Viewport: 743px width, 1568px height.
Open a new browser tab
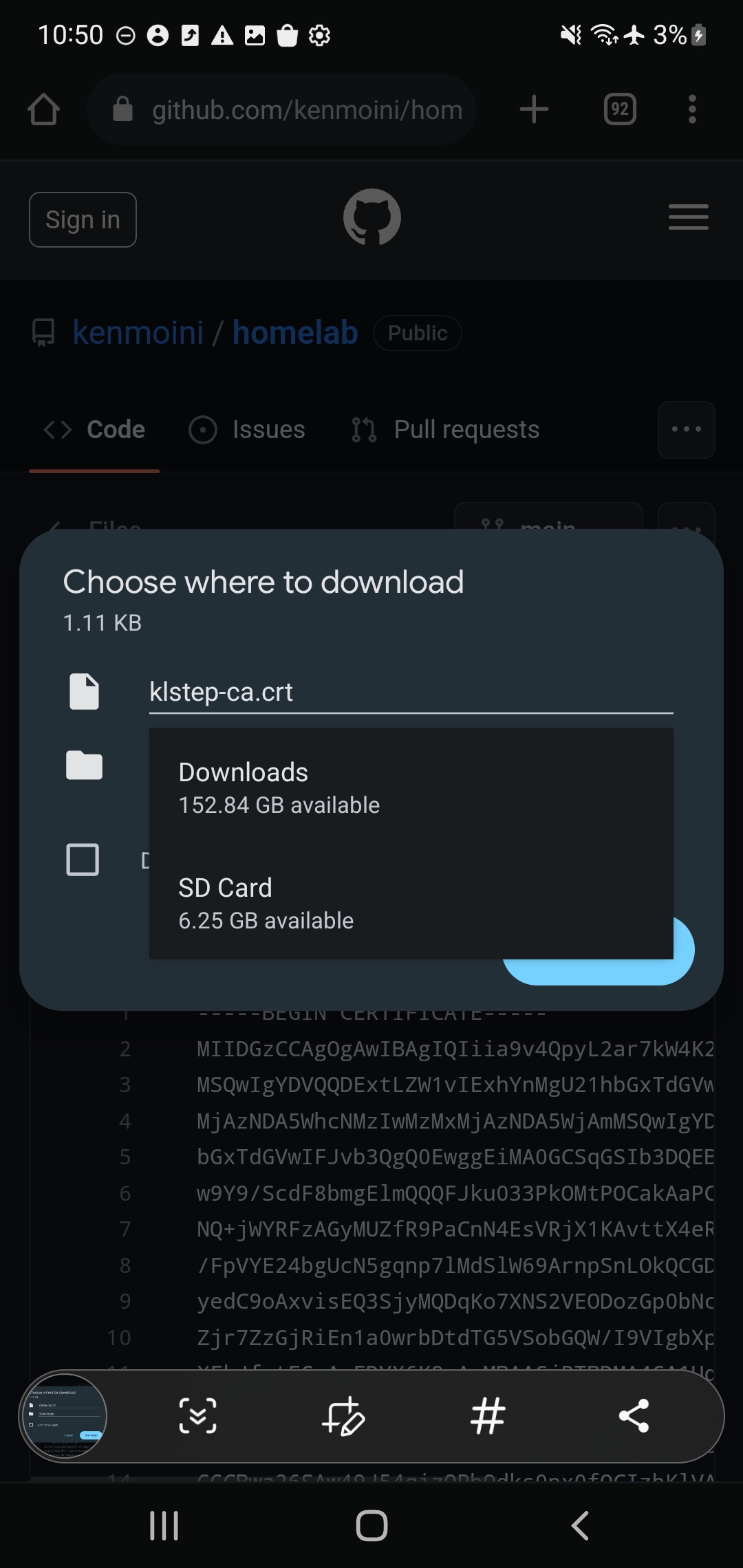click(534, 109)
